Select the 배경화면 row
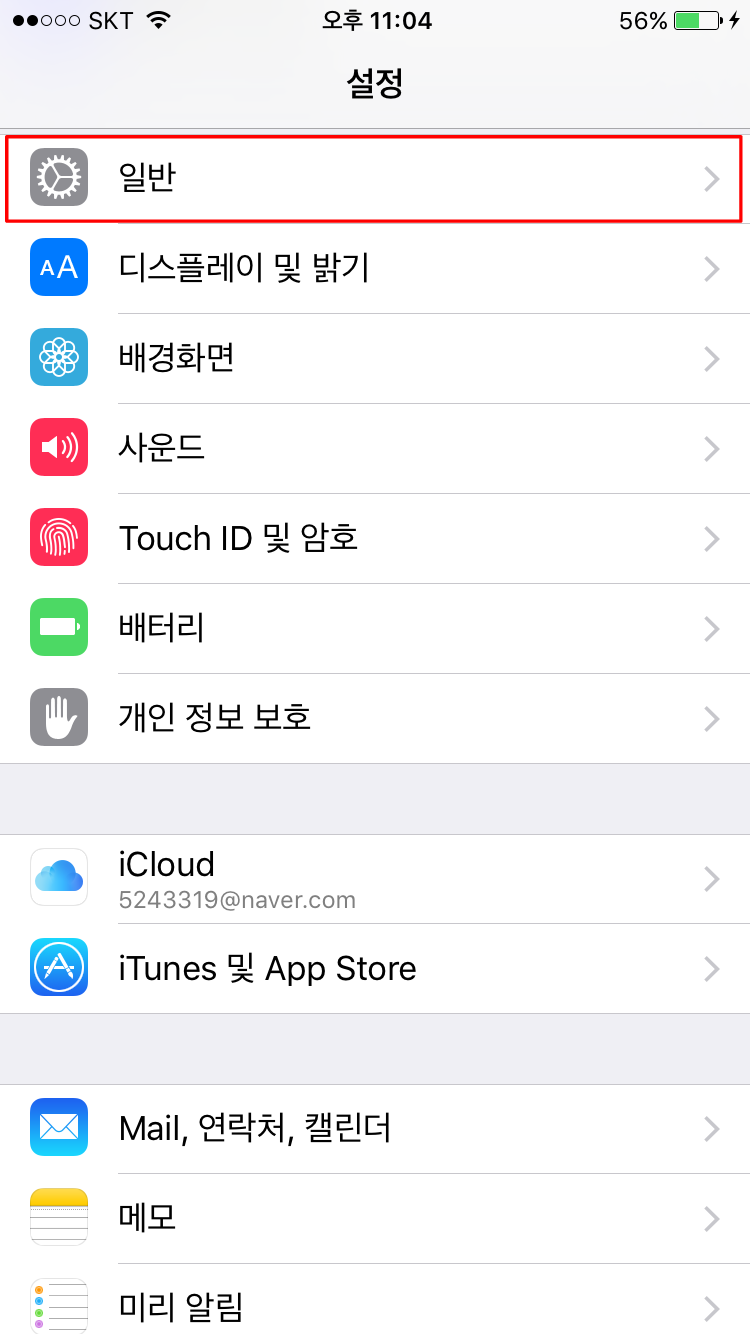Image resolution: width=750 pixels, height=1334 pixels. click(x=375, y=359)
